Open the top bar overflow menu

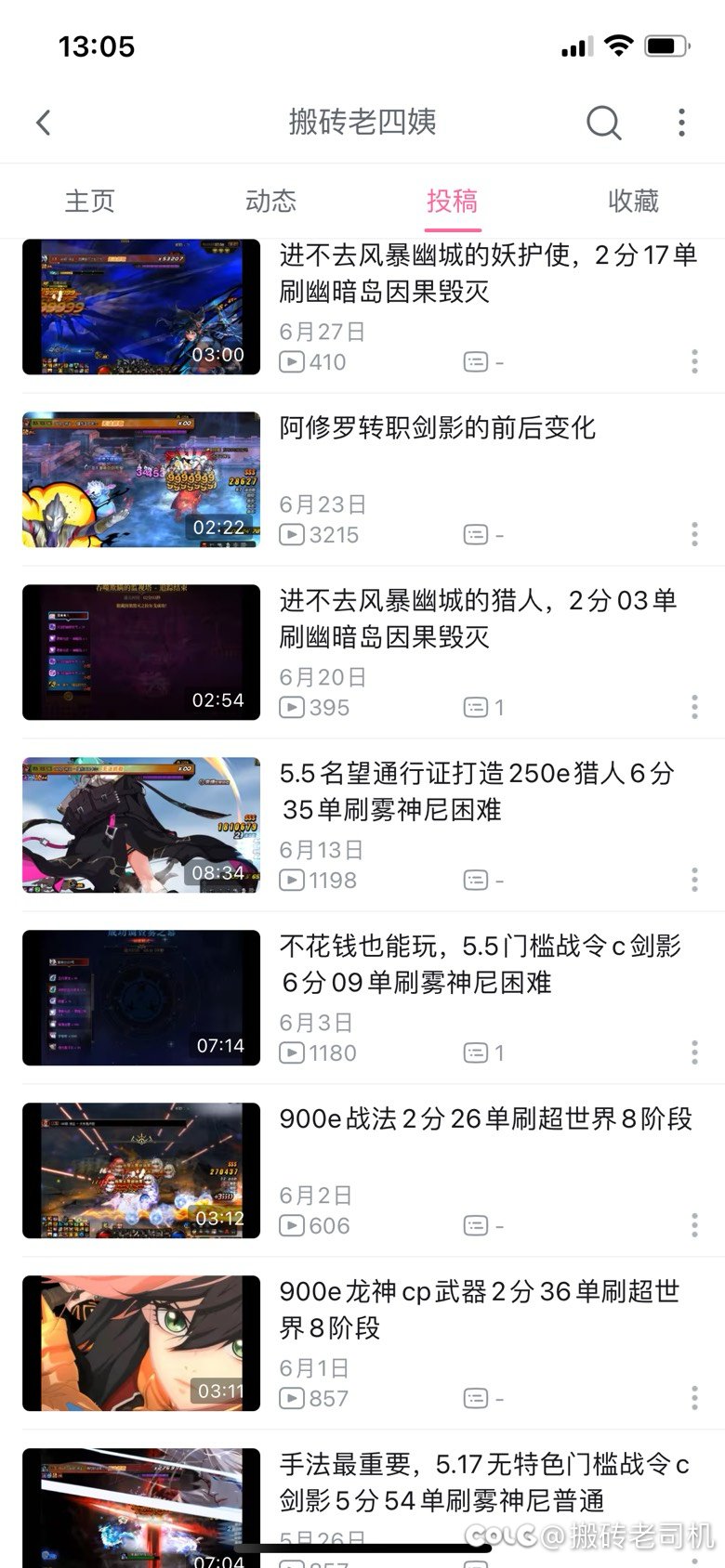(x=681, y=123)
